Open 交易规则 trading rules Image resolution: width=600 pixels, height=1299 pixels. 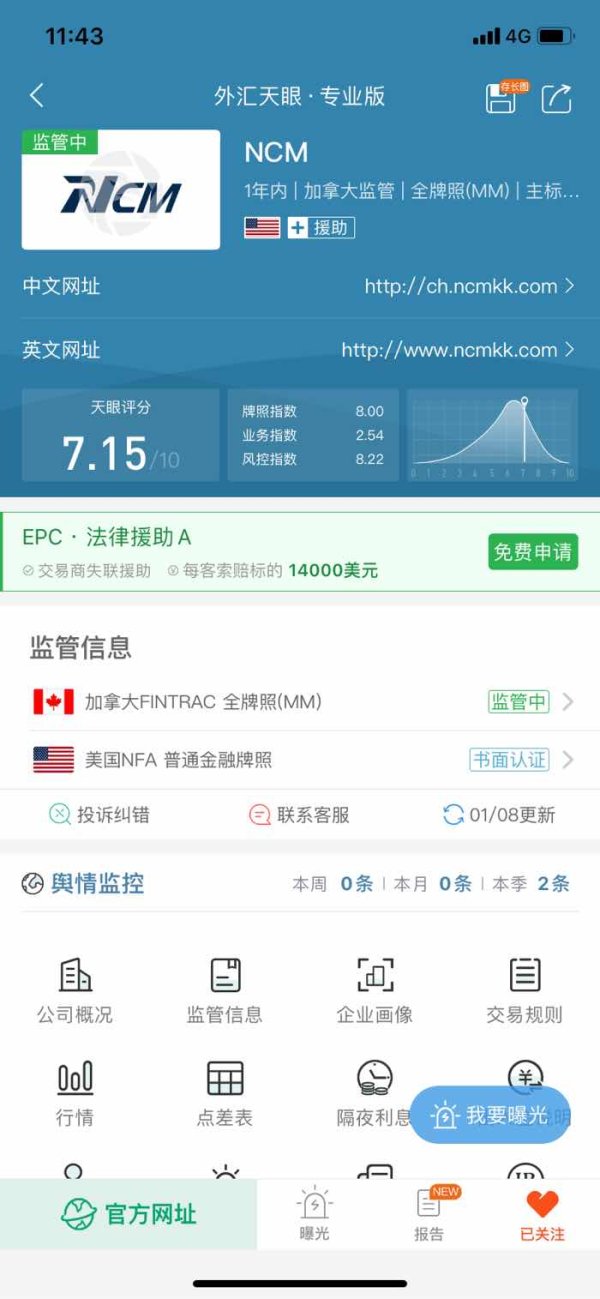(525, 991)
